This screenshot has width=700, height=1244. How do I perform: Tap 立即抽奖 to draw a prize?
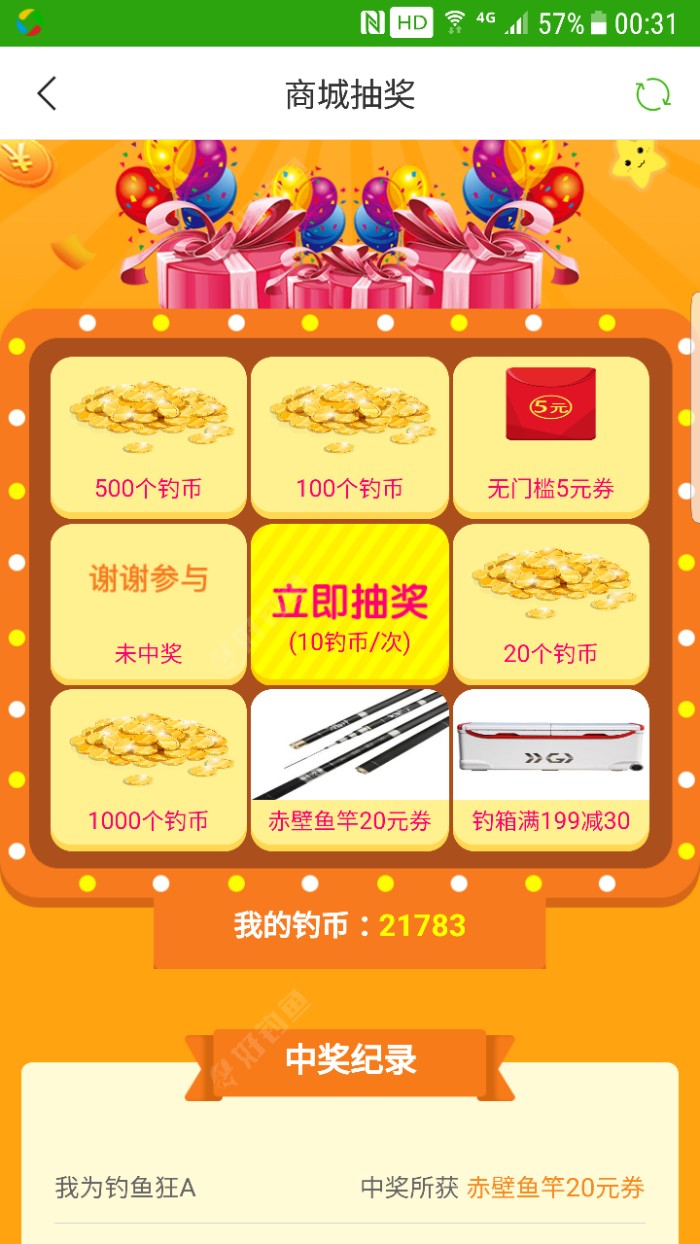tap(349, 602)
